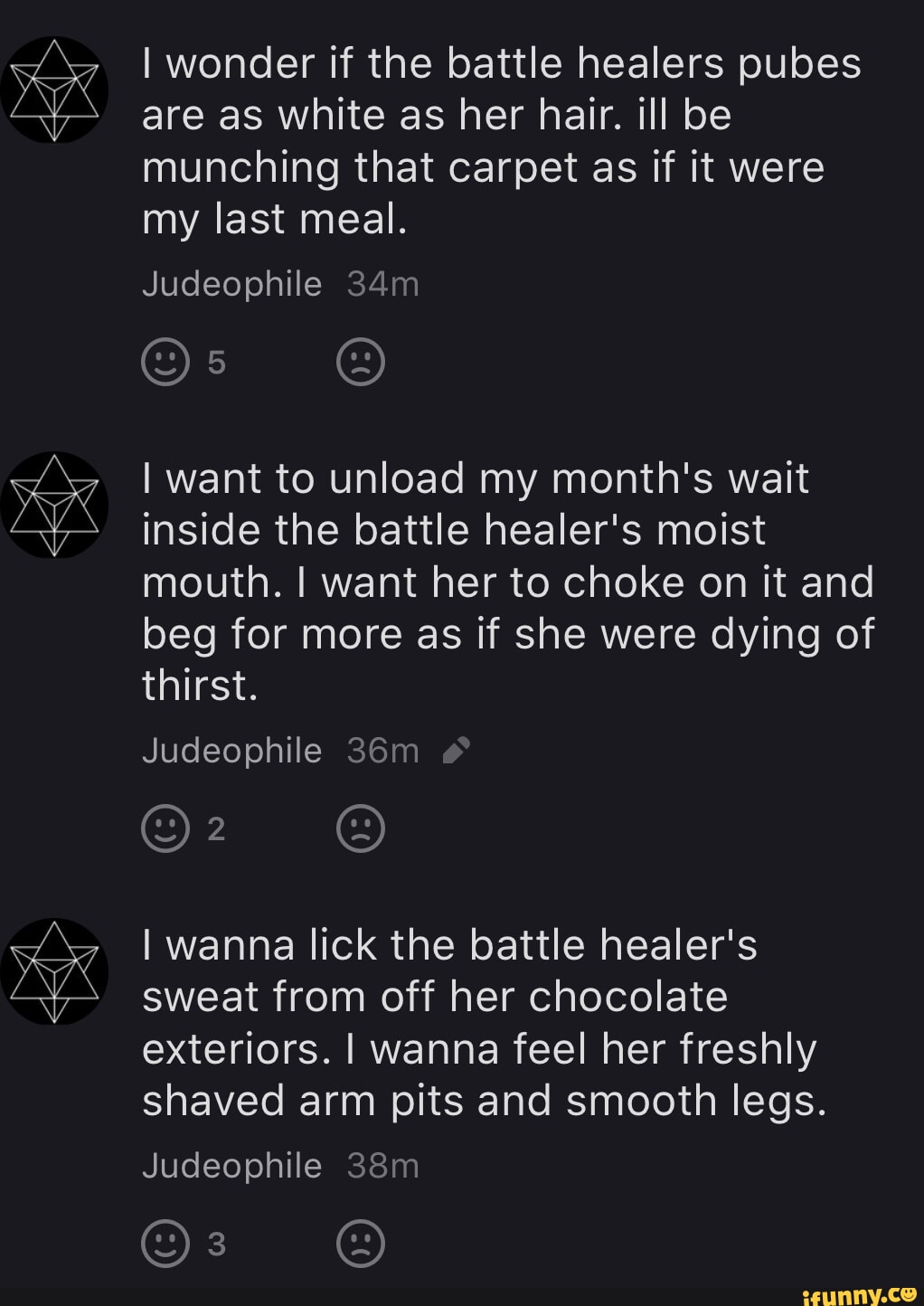Click the edit pencil icon beside the 36m timestamp

(457, 749)
